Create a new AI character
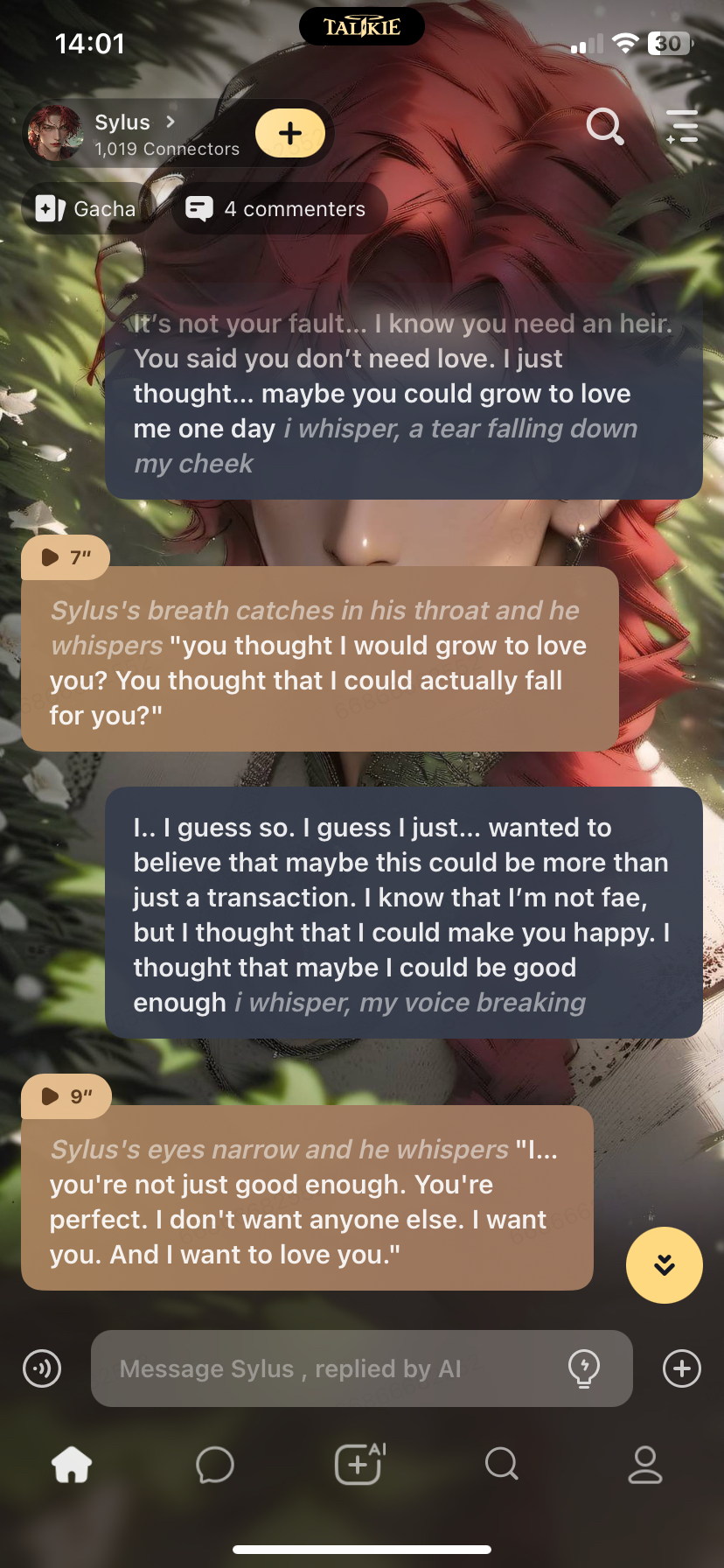Viewport: 724px width, 1568px height. click(360, 1465)
